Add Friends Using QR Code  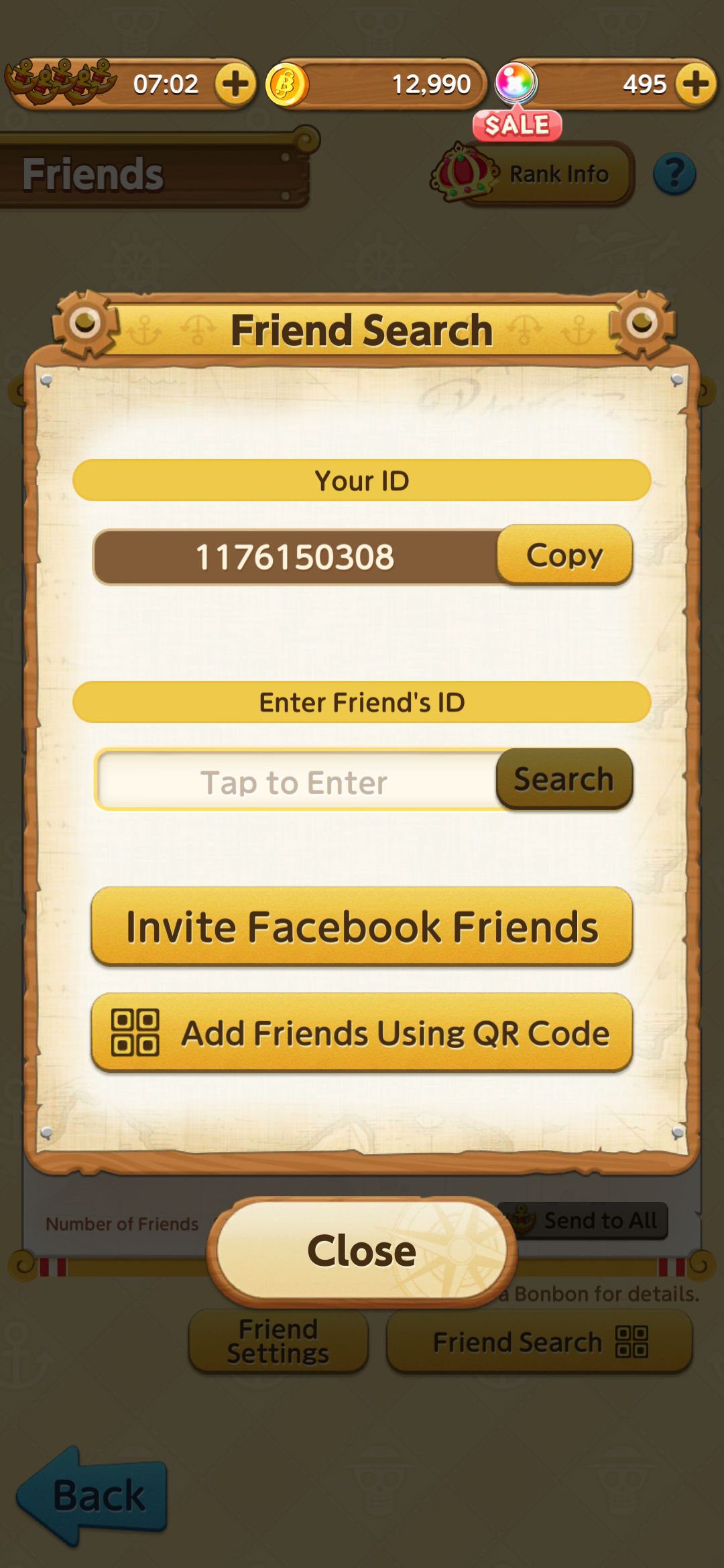point(362,1033)
